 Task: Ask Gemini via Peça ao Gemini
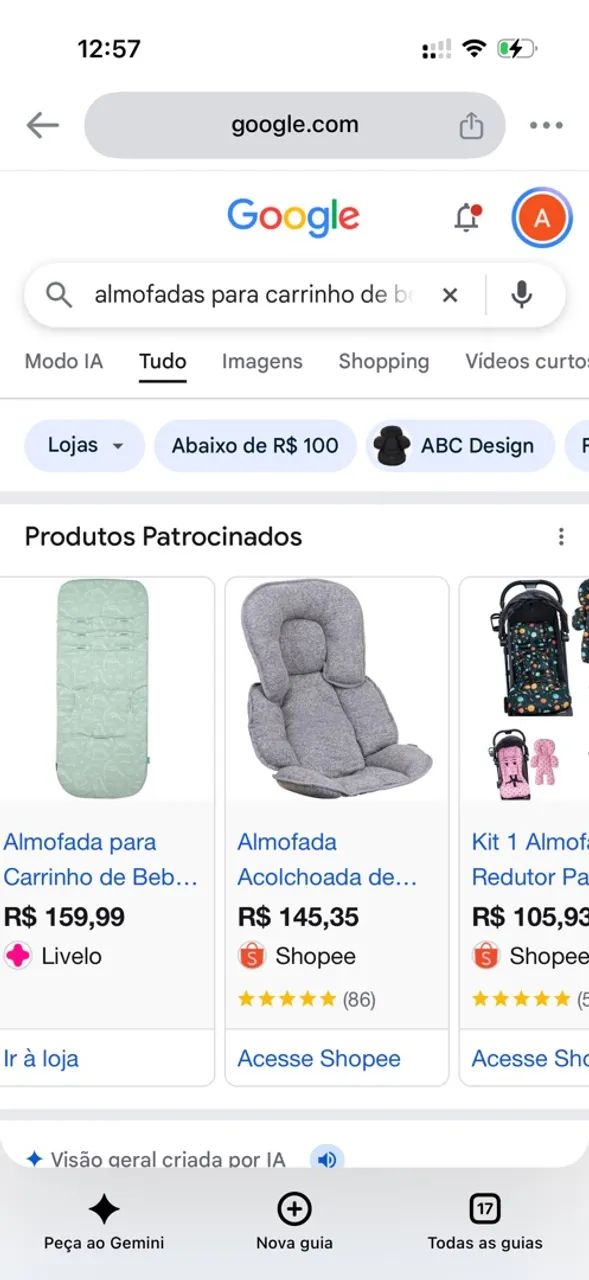click(x=104, y=1222)
